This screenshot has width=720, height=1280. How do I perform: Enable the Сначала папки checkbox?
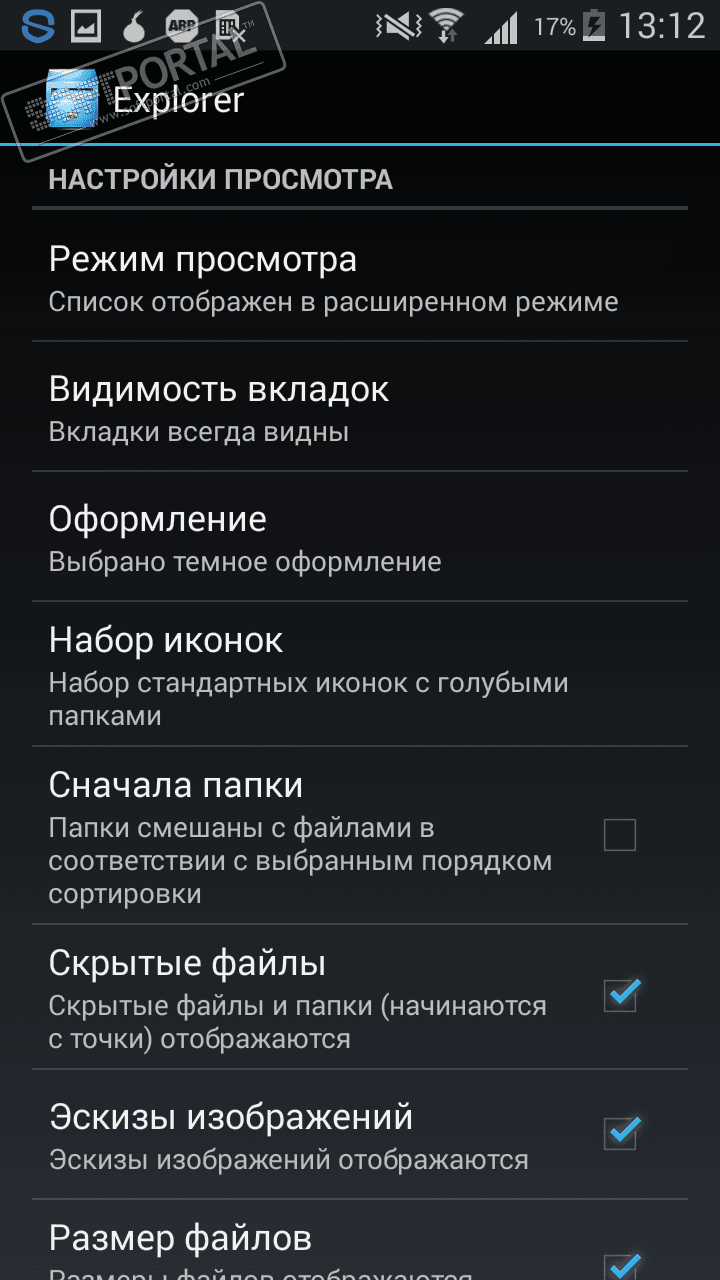[620, 835]
